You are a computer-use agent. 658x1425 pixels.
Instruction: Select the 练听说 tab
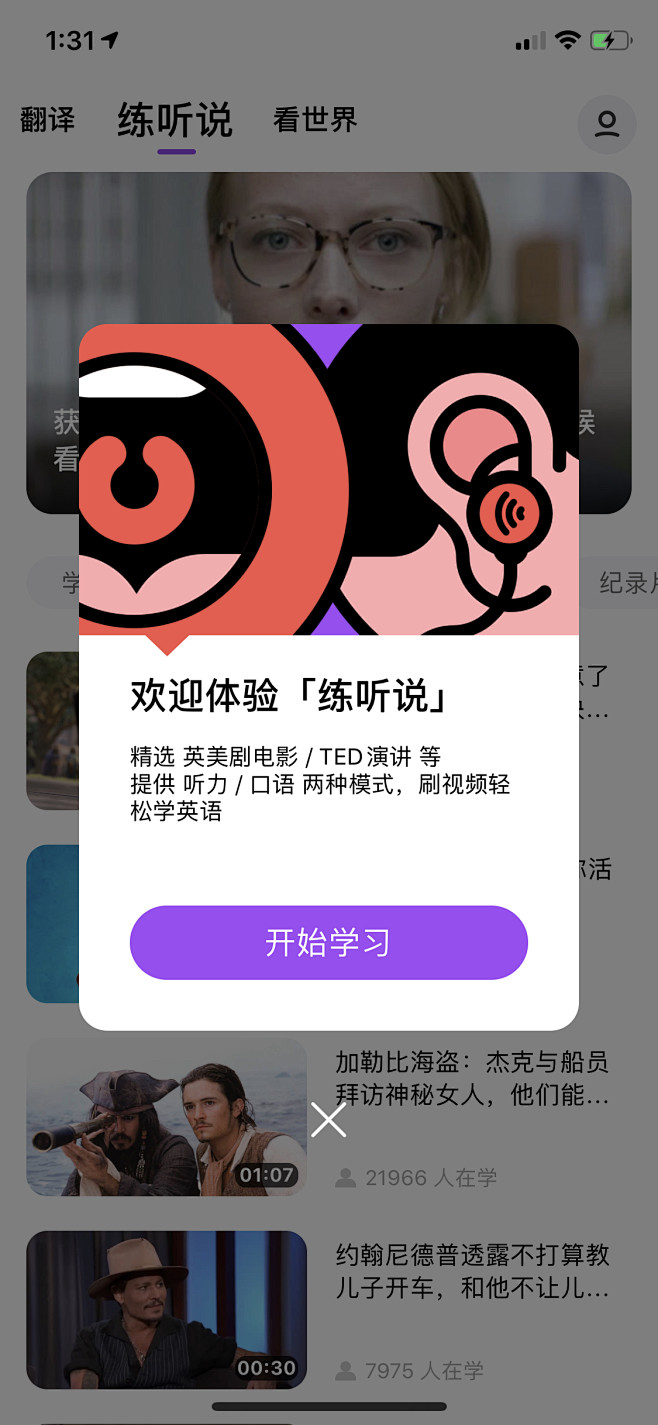(x=175, y=121)
